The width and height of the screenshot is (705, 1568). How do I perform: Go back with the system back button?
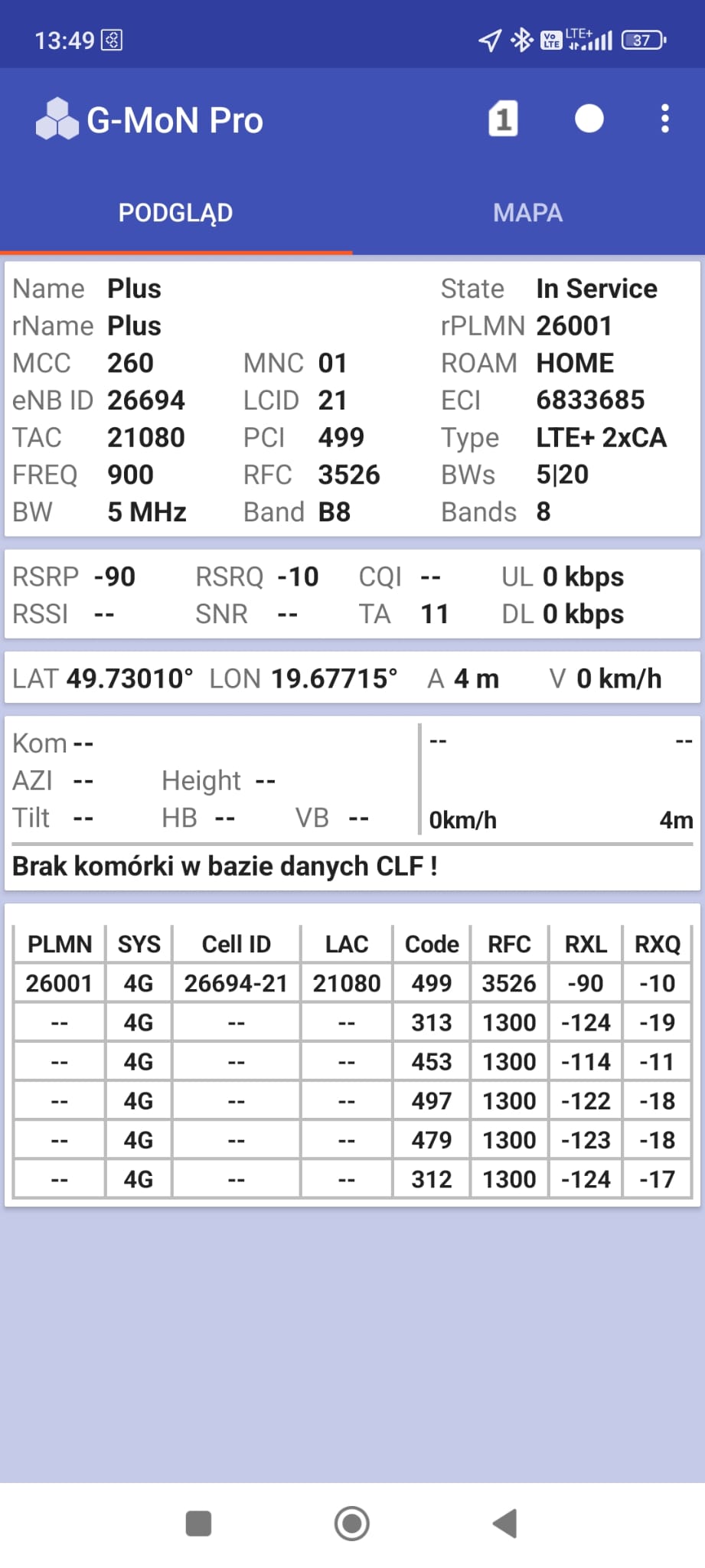tap(505, 1524)
